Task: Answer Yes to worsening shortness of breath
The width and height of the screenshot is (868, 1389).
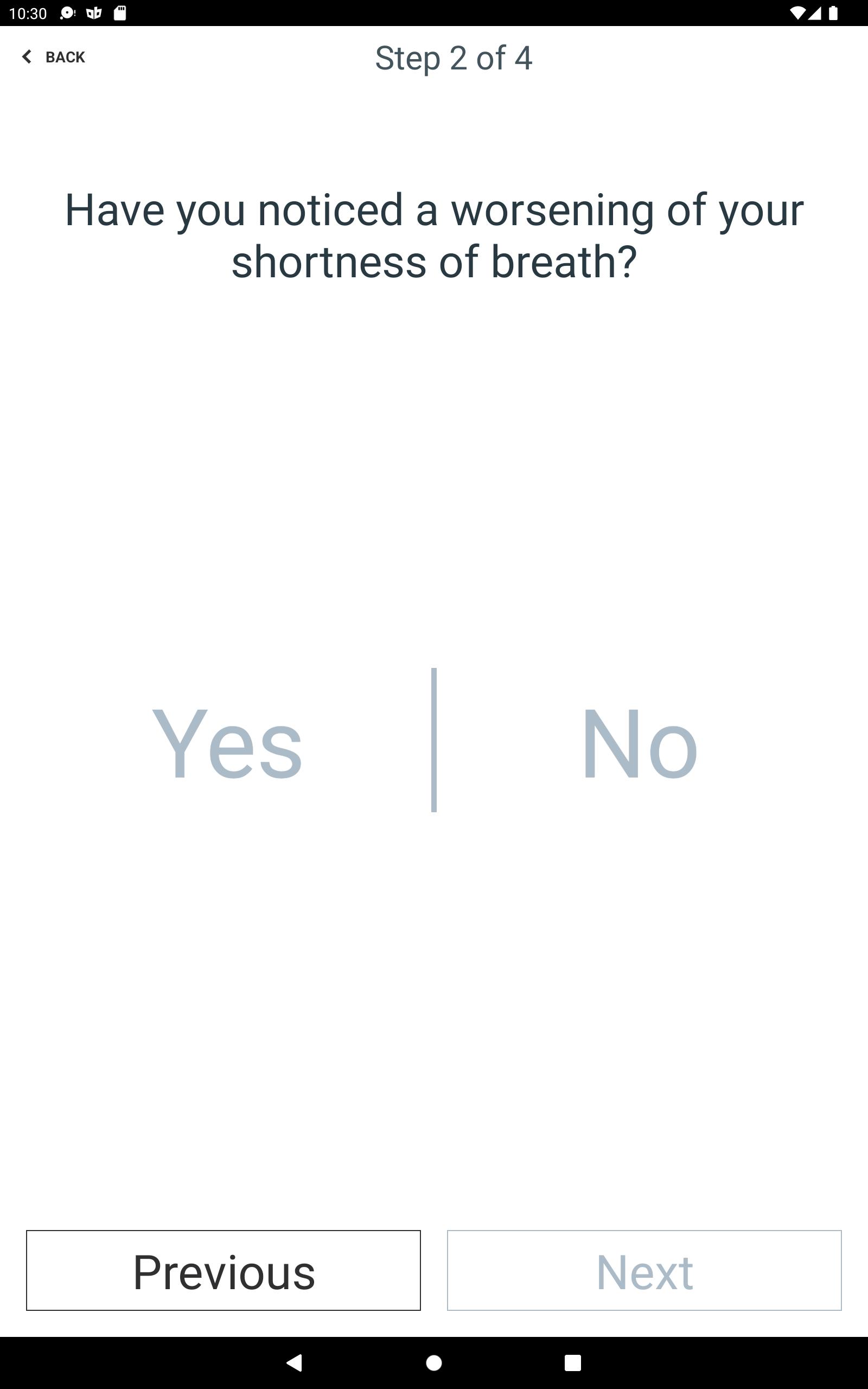Action: point(227,743)
